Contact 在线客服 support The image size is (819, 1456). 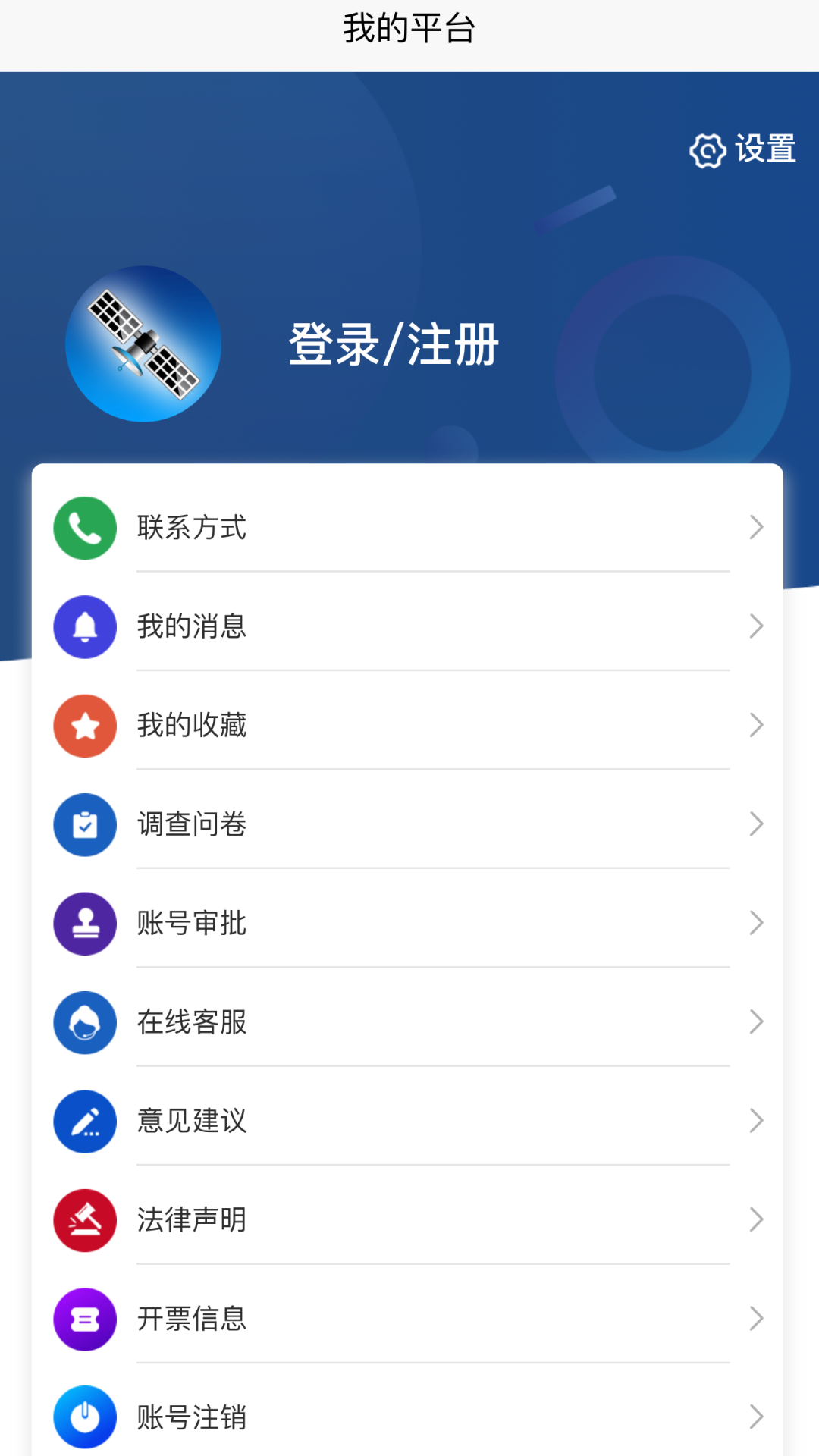pos(407,1022)
